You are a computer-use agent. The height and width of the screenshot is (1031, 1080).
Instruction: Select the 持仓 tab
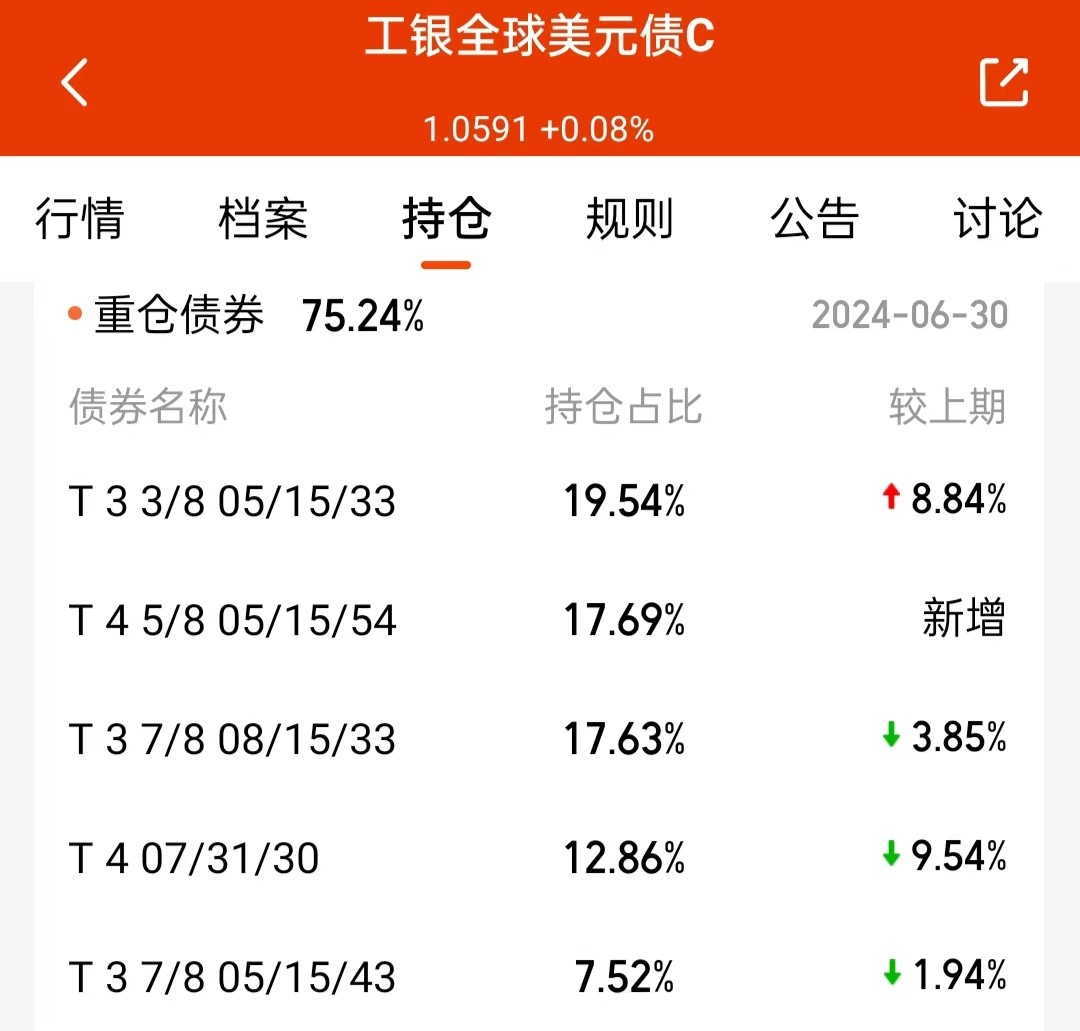446,219
